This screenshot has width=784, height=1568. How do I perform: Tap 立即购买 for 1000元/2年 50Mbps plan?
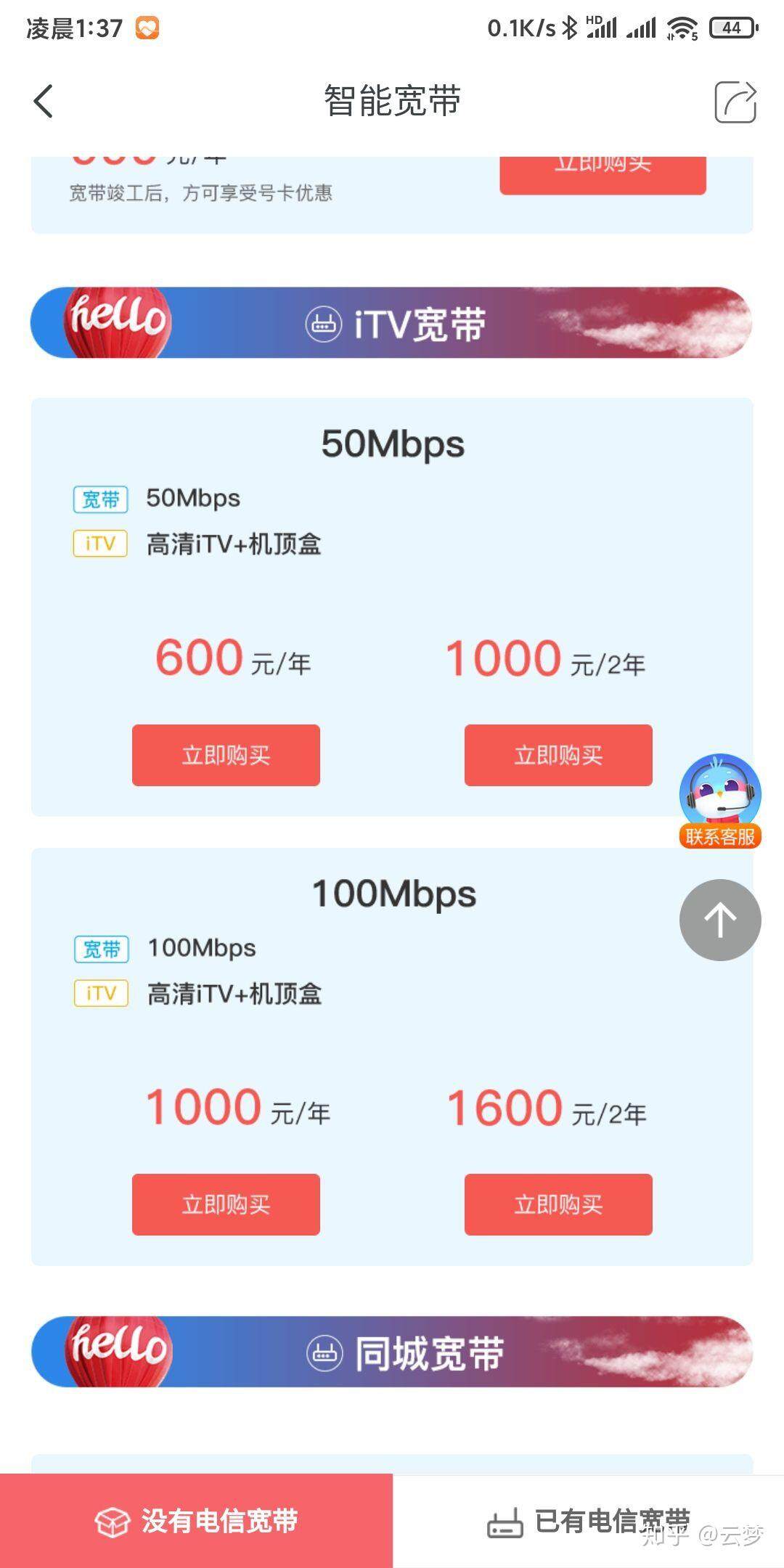pyautogui.click(x=558, y=755)
